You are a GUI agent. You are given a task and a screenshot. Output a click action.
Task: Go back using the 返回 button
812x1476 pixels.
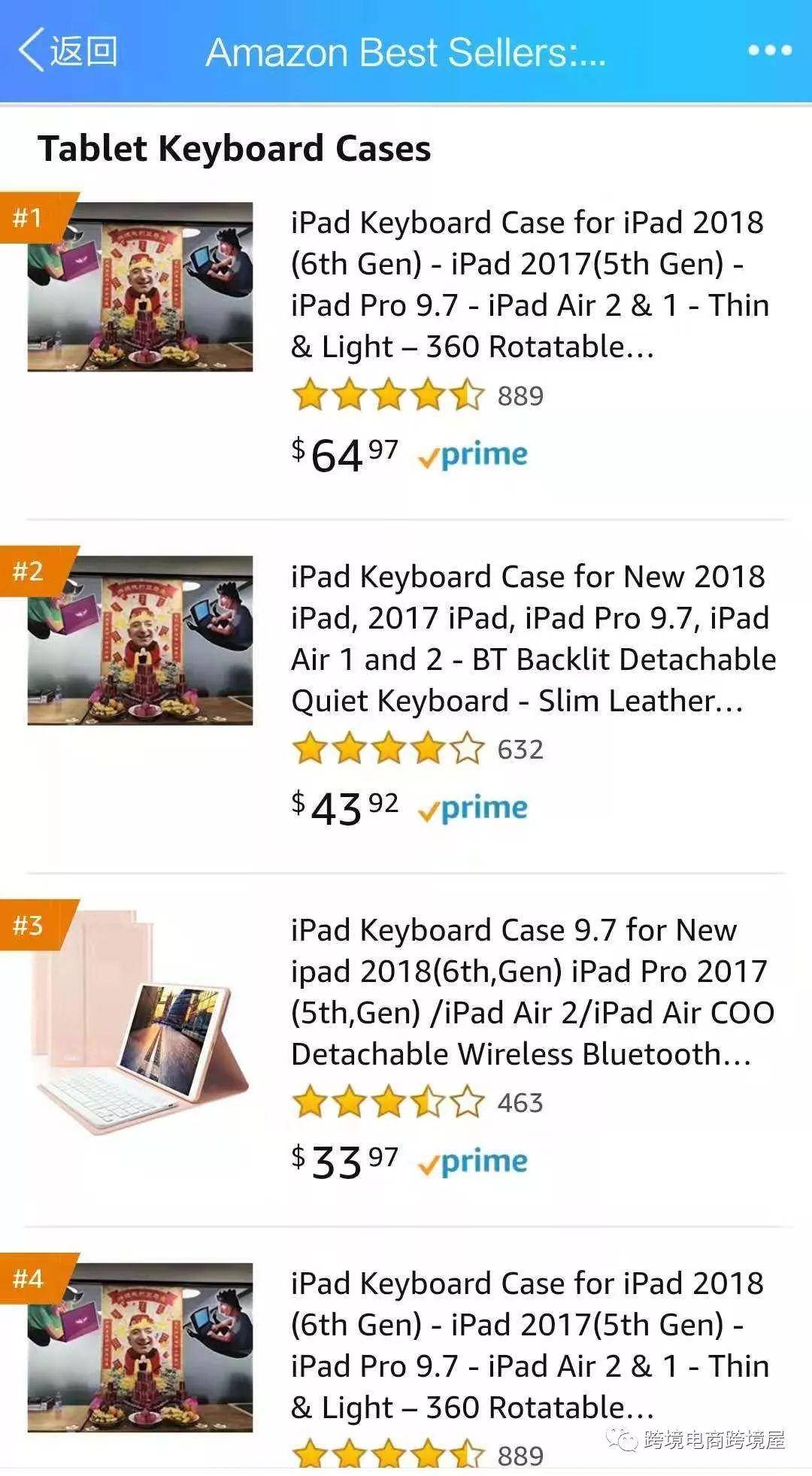pyautogui.click(x=68, y=51)
